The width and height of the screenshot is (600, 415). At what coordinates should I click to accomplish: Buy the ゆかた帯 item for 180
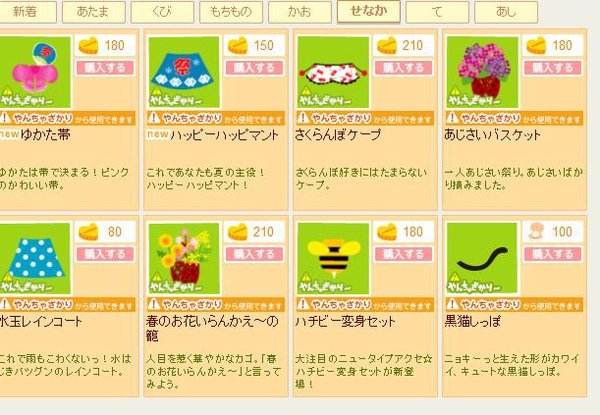point(105,68)
